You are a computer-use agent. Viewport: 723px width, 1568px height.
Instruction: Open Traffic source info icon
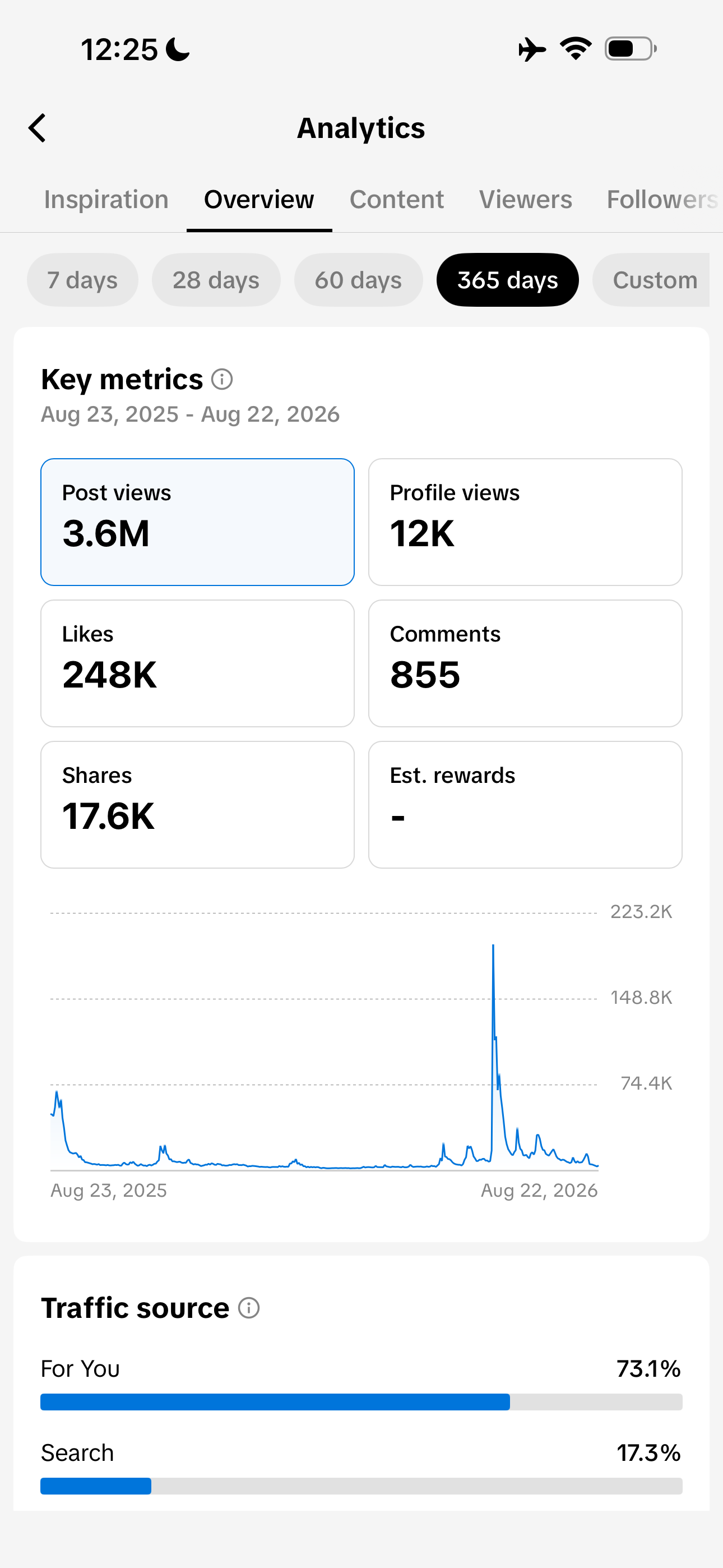point(248,1307)
